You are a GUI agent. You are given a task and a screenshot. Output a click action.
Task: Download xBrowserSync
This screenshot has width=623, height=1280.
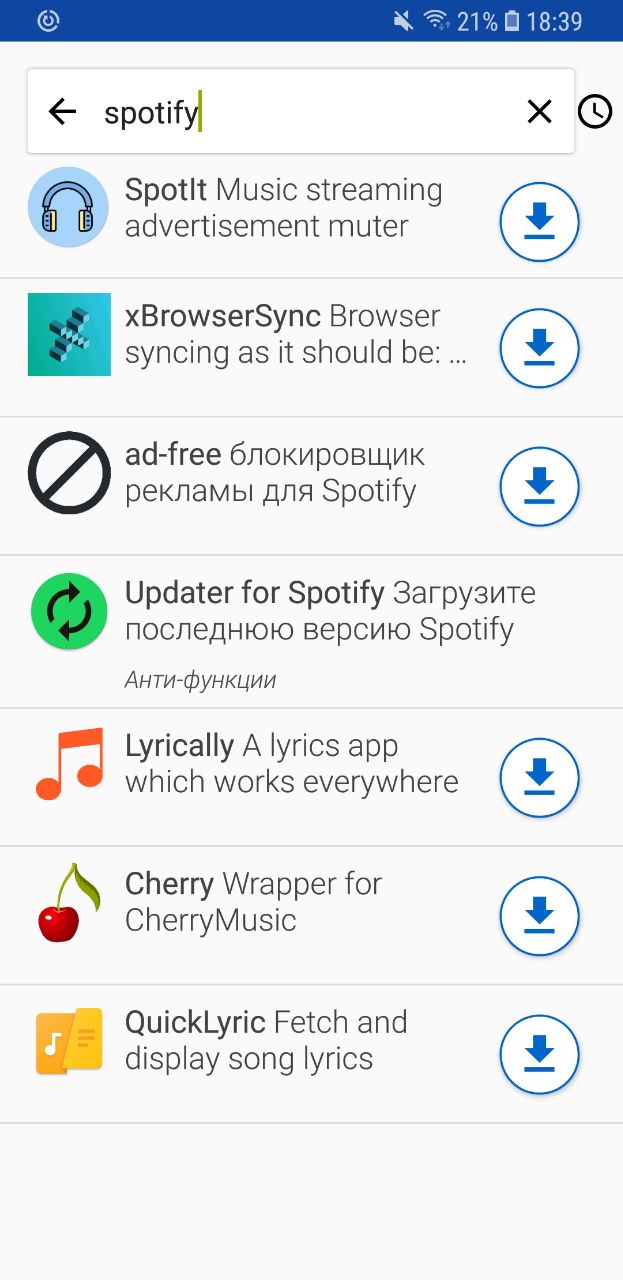click(539, 347)
